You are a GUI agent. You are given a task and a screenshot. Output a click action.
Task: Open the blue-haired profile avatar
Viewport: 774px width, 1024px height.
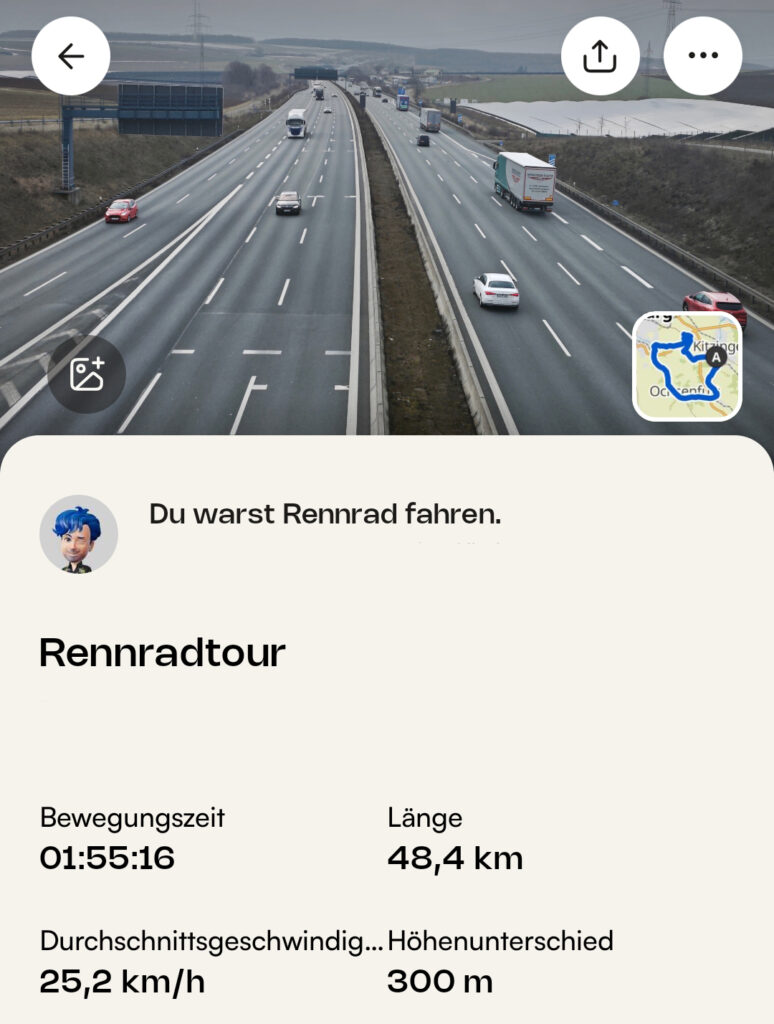click(79, 534)
